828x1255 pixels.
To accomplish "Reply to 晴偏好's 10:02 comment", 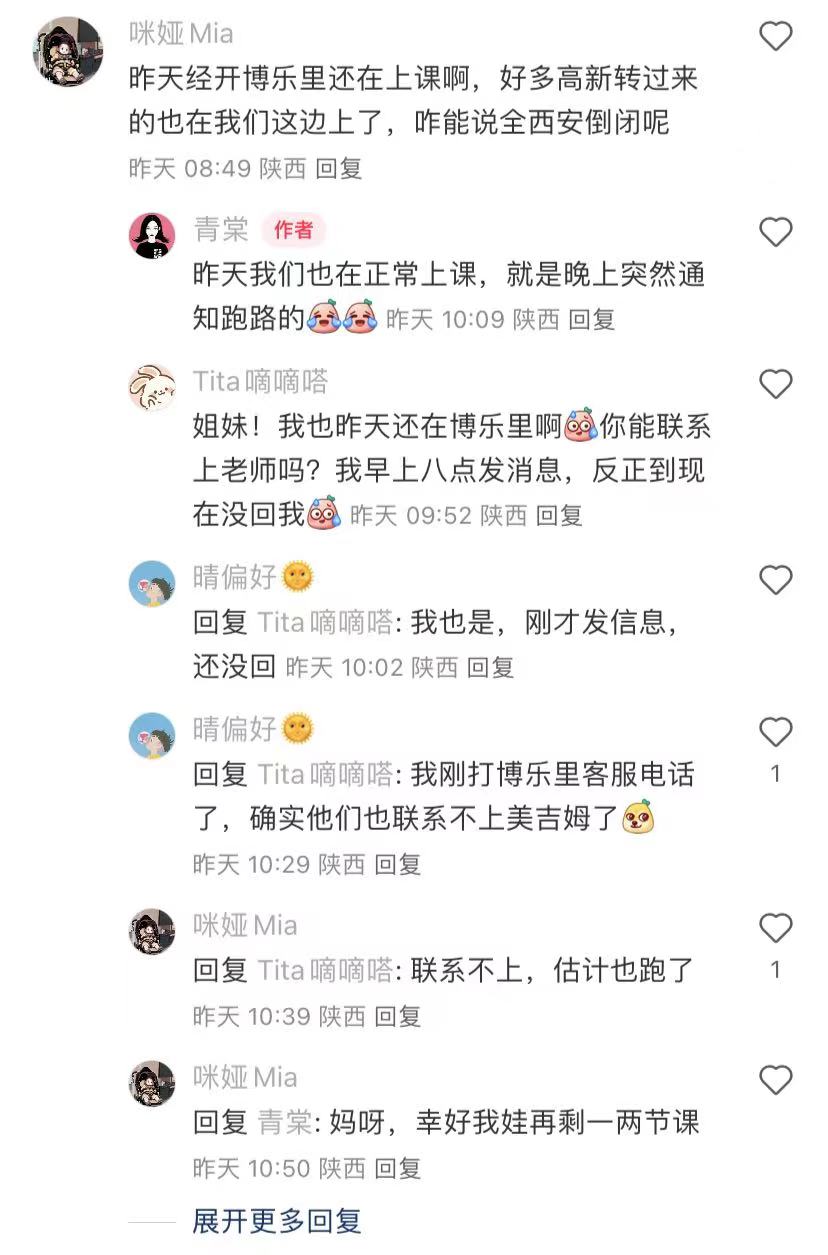I will coord(490,667).
